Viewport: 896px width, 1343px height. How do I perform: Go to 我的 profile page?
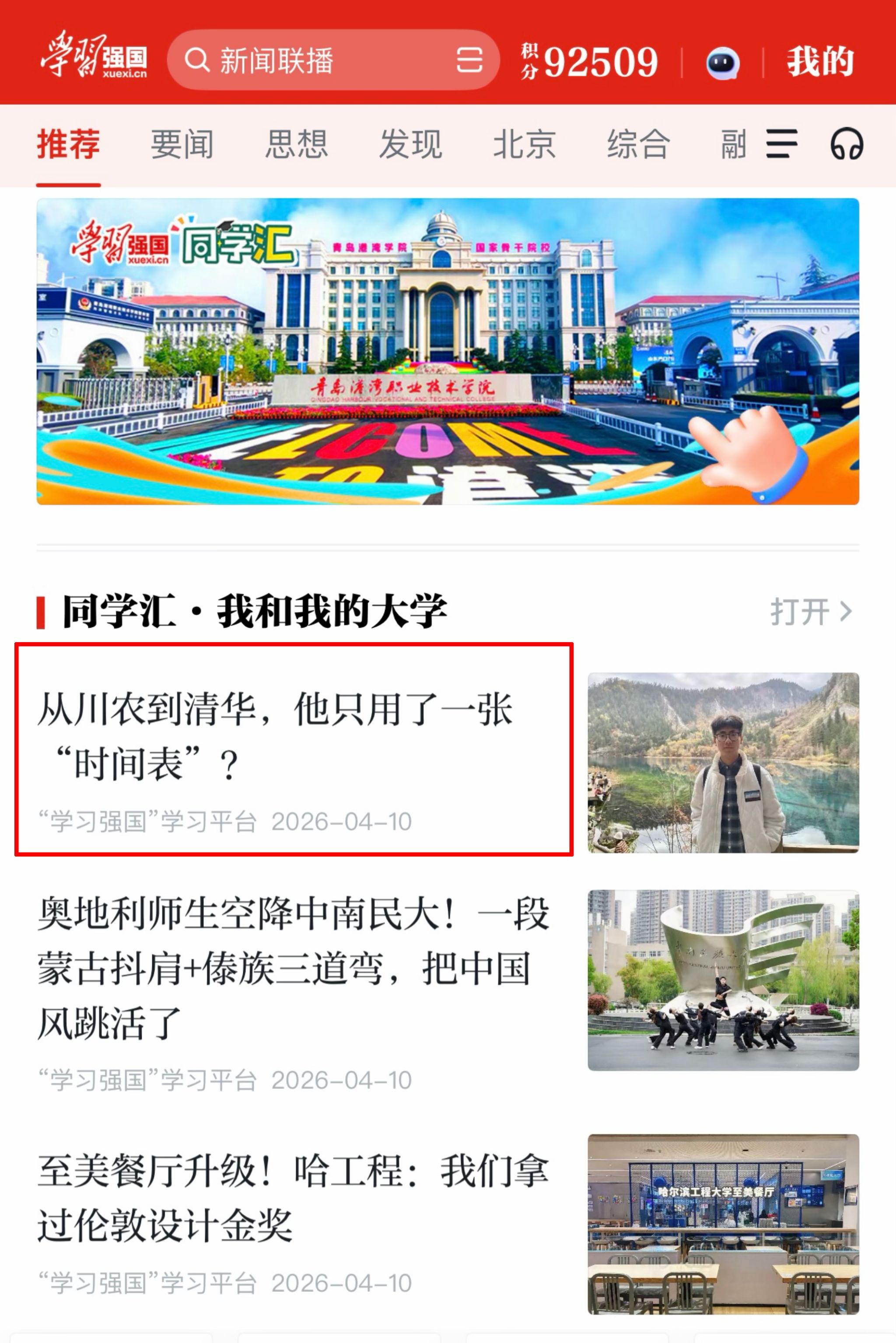coord(820,61)
